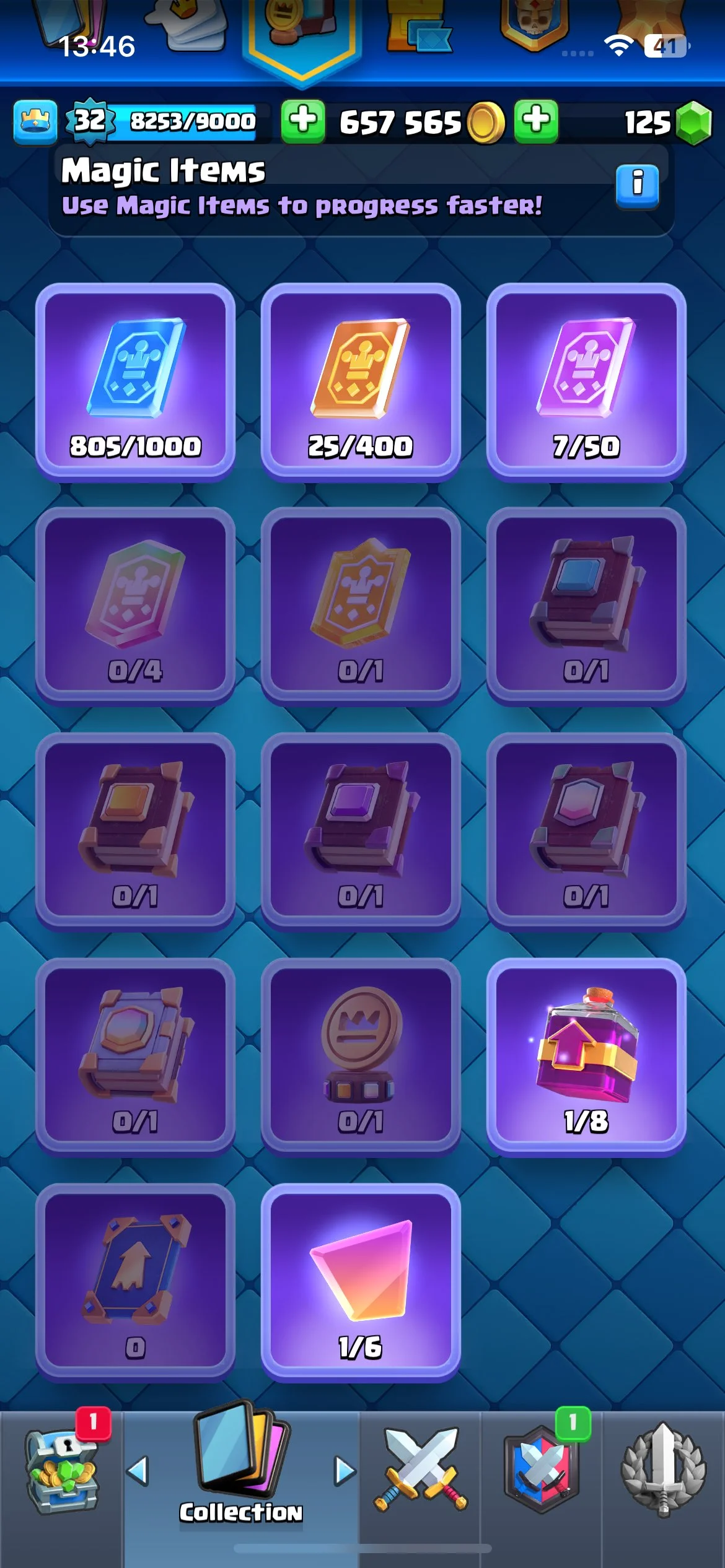The image size is (725, 1568).
Task: Select the orange Rare Wild Card 25/400
Action: [361, 381]
